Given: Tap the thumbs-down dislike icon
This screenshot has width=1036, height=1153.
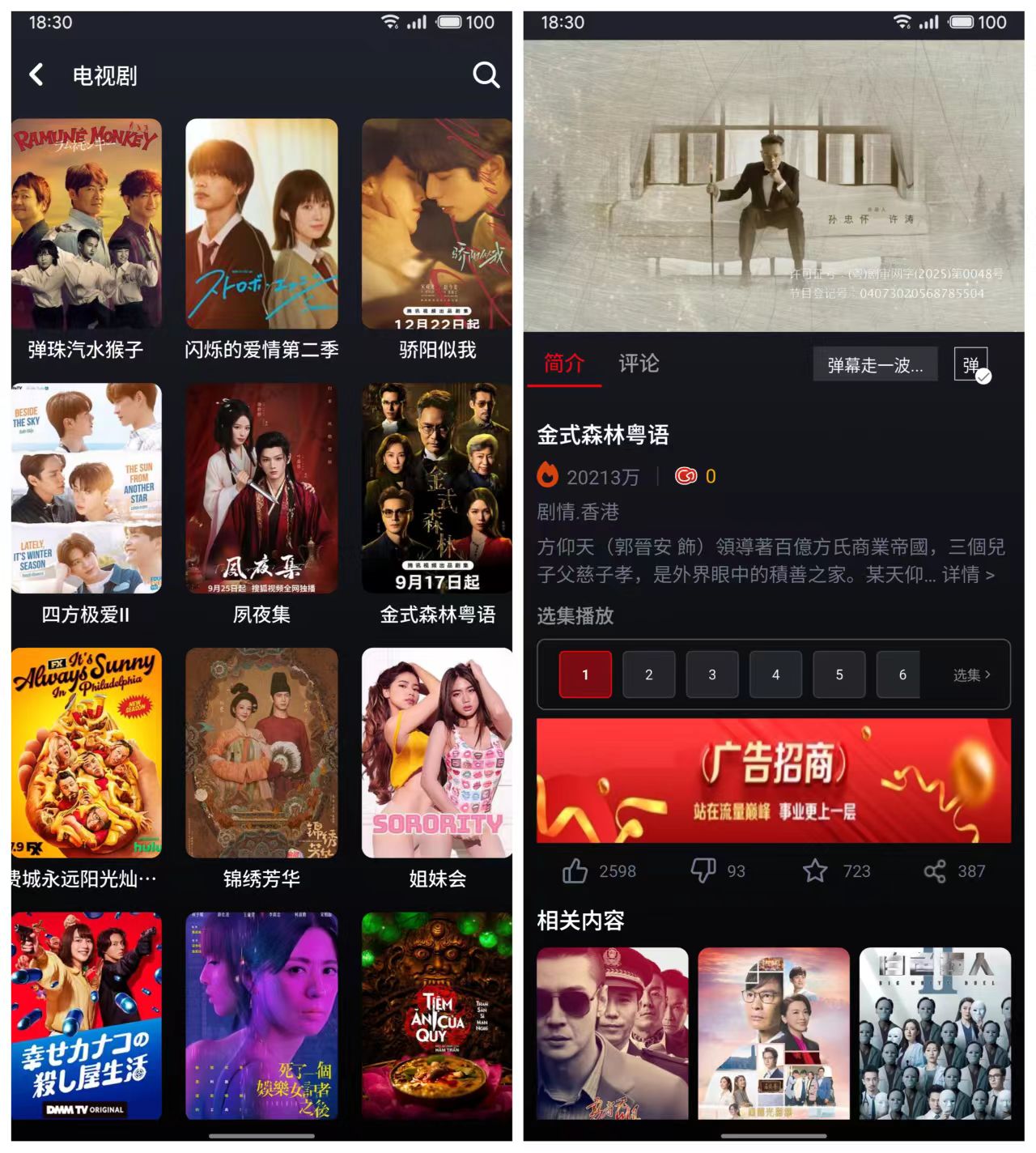Looking at the screenshot, I should pos(706,870).
